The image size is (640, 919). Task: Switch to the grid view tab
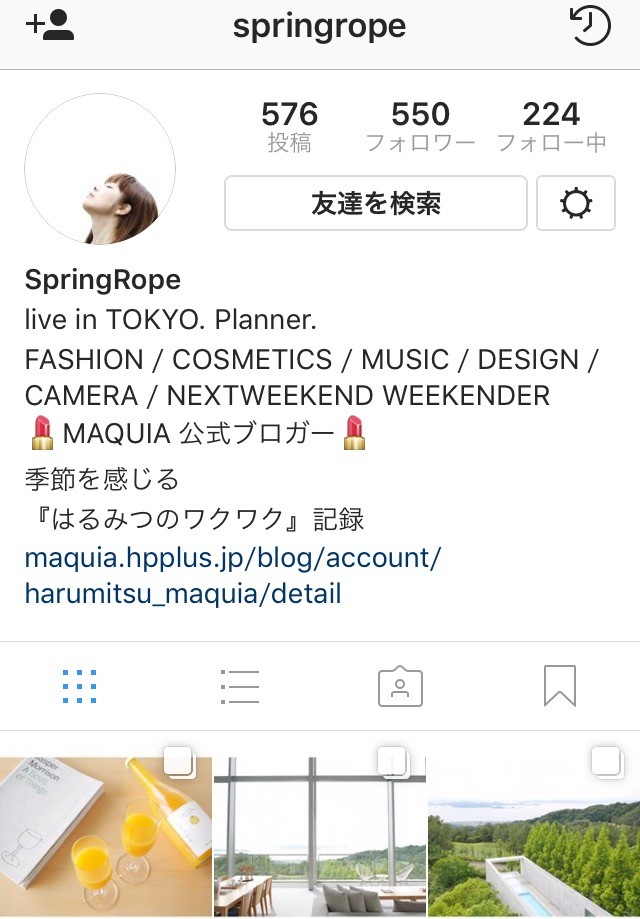coord(80,687)
